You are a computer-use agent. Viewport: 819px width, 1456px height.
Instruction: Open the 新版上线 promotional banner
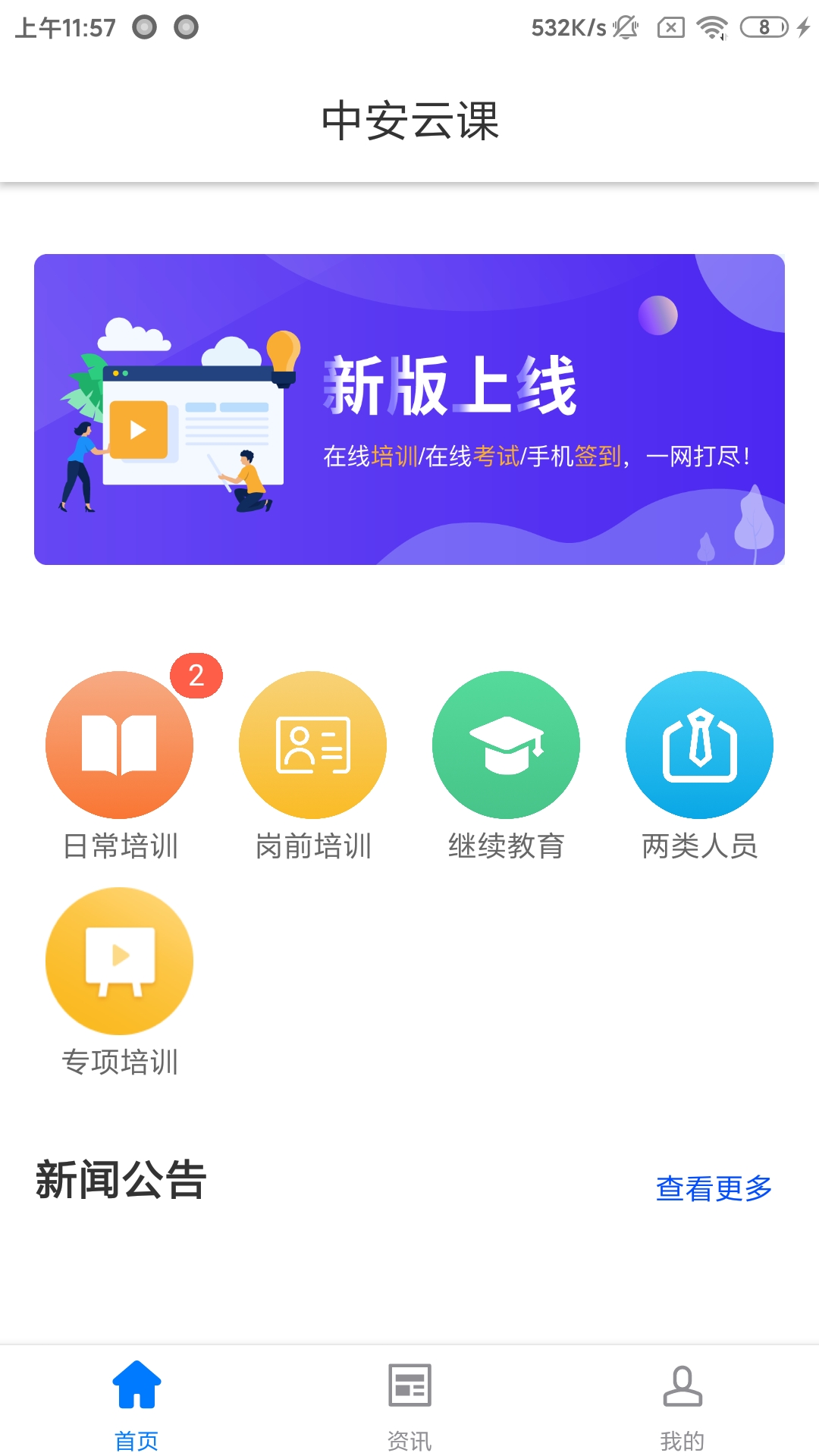point(409,409)
